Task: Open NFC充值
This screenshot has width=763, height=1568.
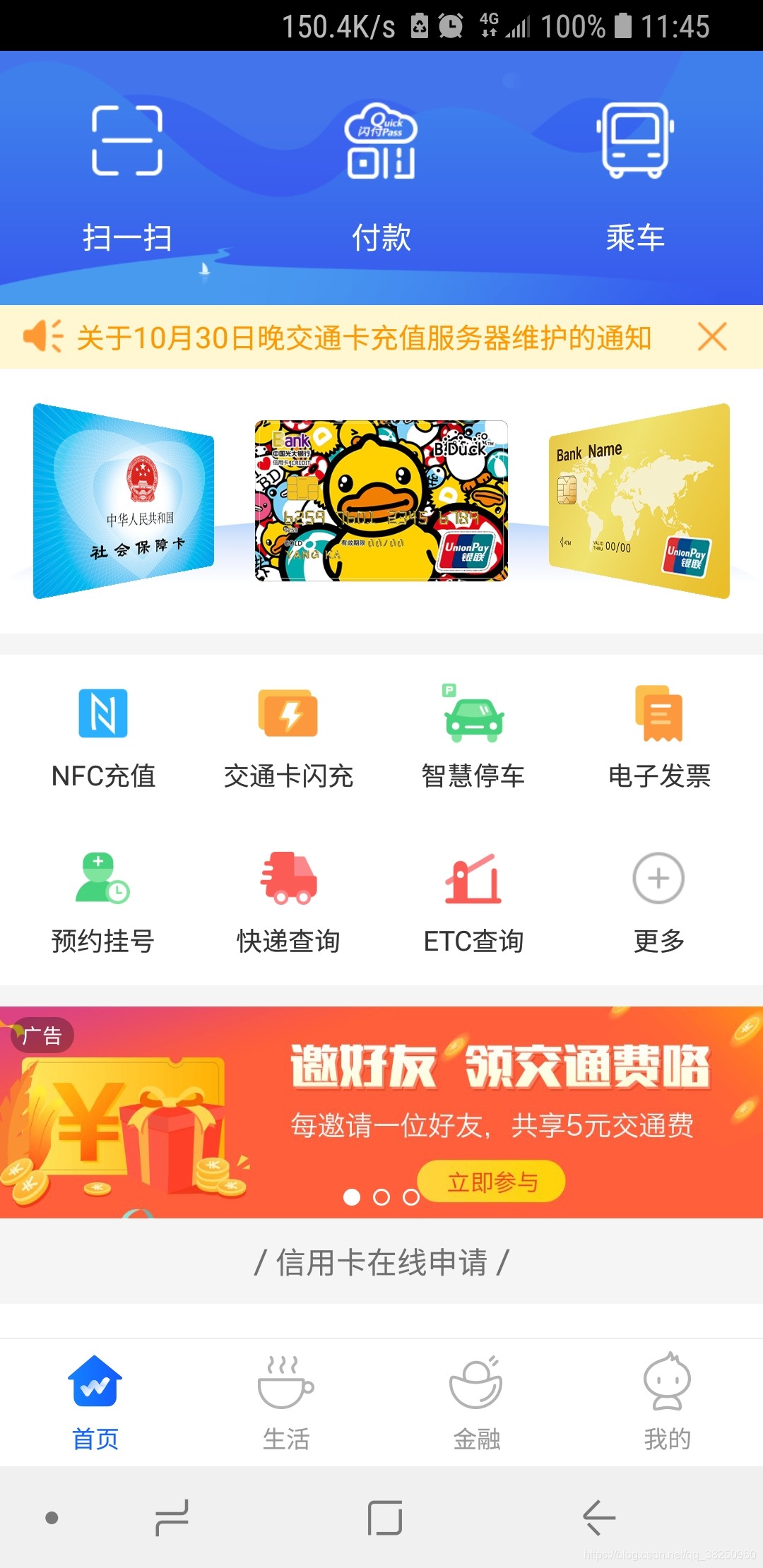Action: point(103,738)
